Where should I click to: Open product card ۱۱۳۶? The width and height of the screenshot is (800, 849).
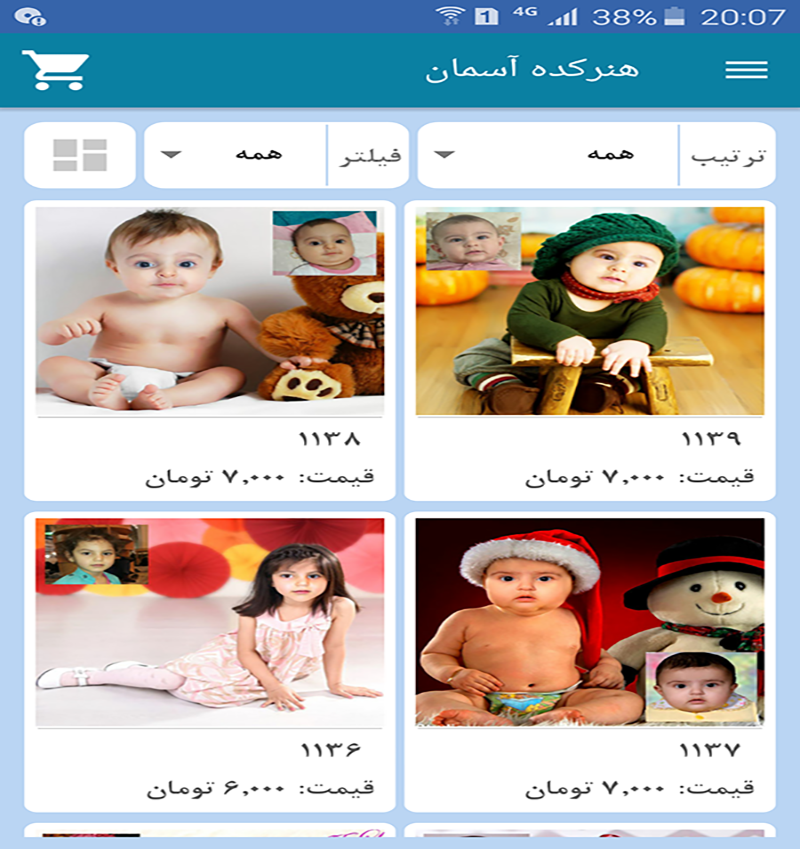pyautogui.click(x=210, y=660)
